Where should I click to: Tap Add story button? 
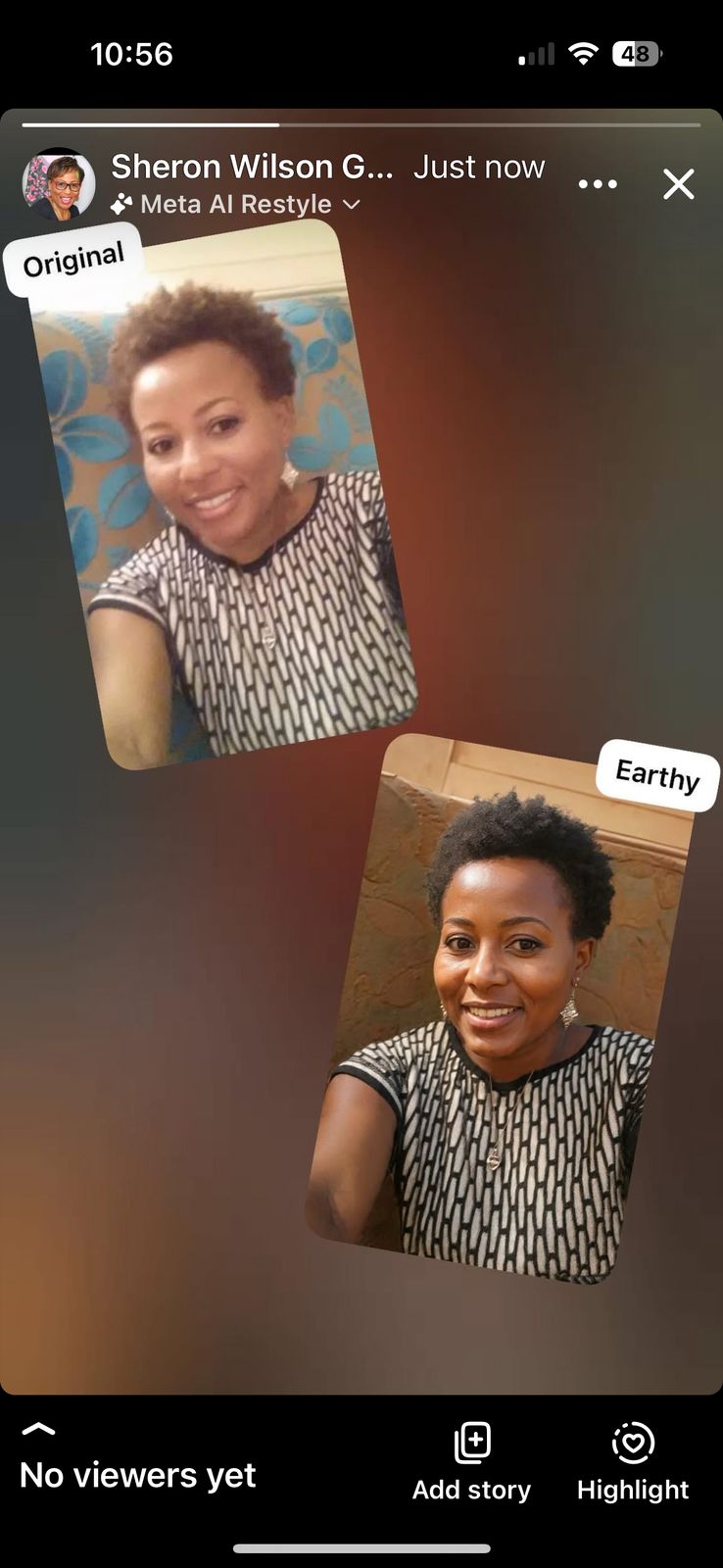point(471,1462)
